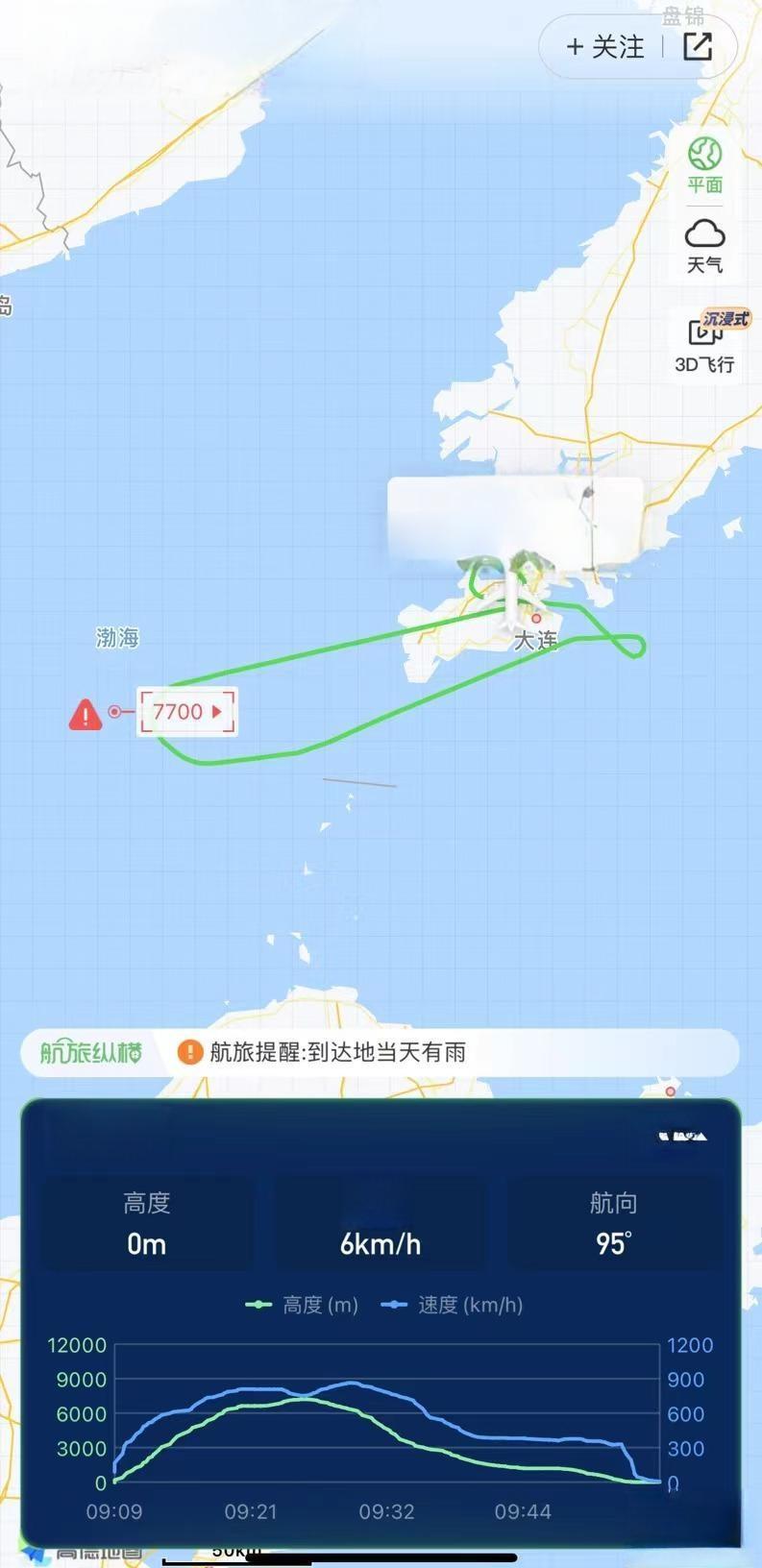Switch map to 平面 view
This screenshot has height=1568, width=762.
(704, 165)
